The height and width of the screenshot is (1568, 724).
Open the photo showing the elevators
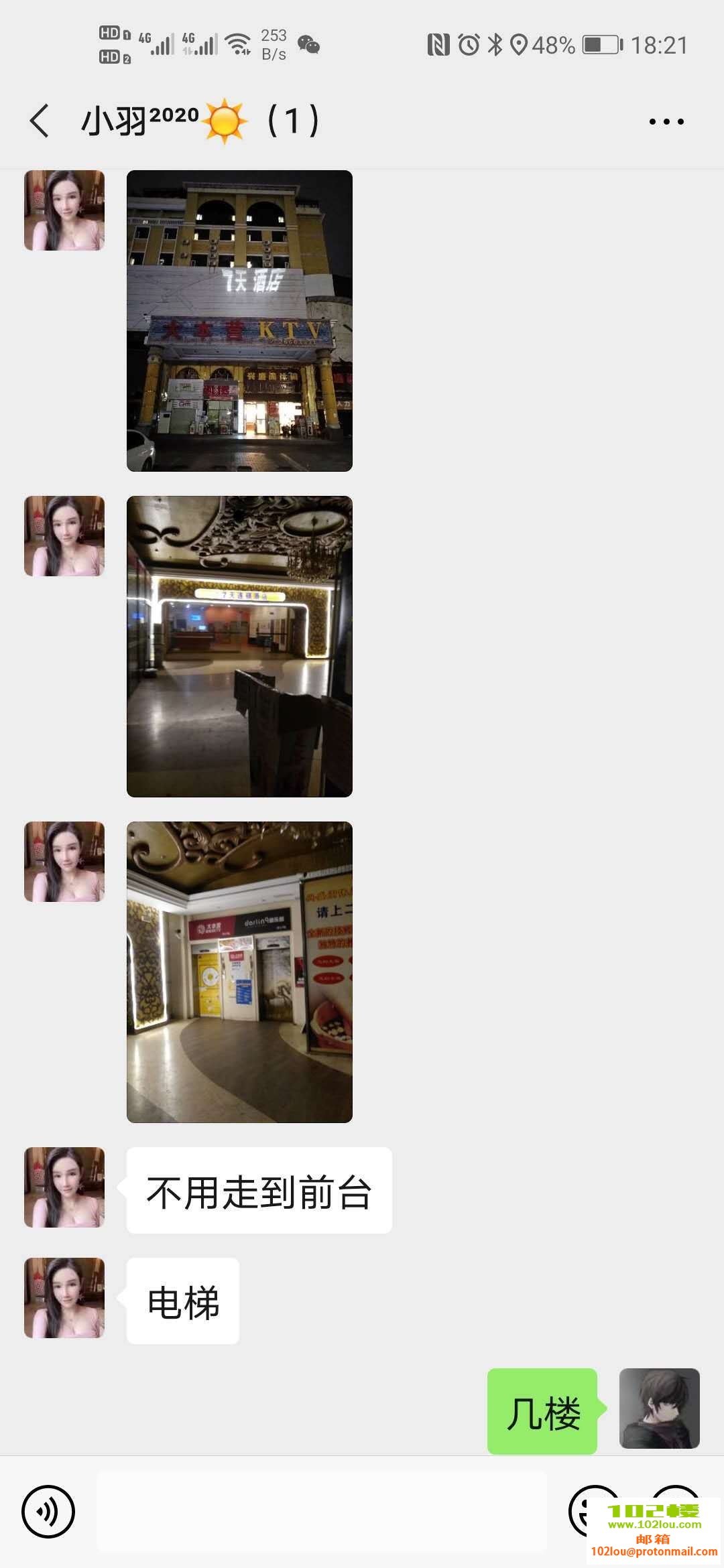tap(239, 972)
